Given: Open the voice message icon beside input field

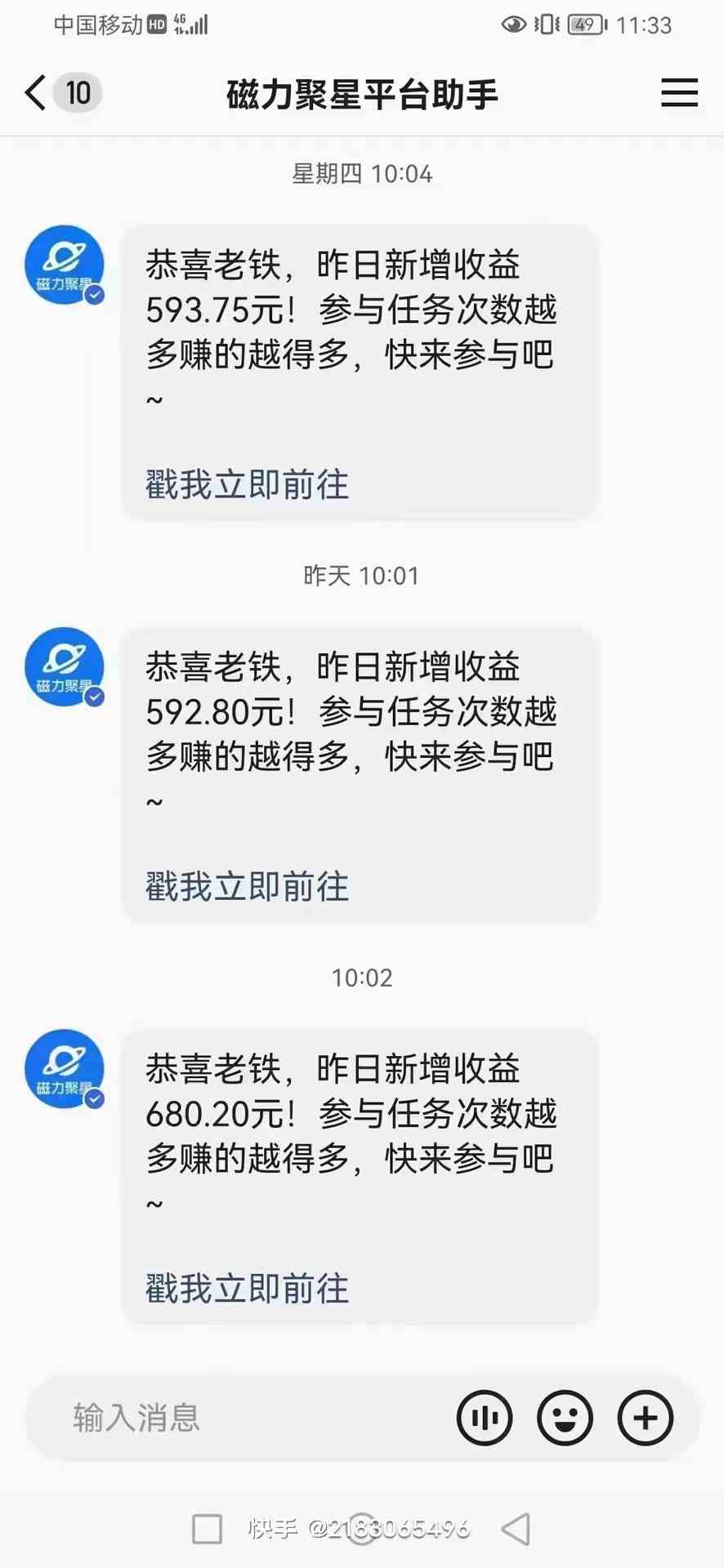Looking at the screenshot, I should pyautogui.click(x=484, y=1419).
